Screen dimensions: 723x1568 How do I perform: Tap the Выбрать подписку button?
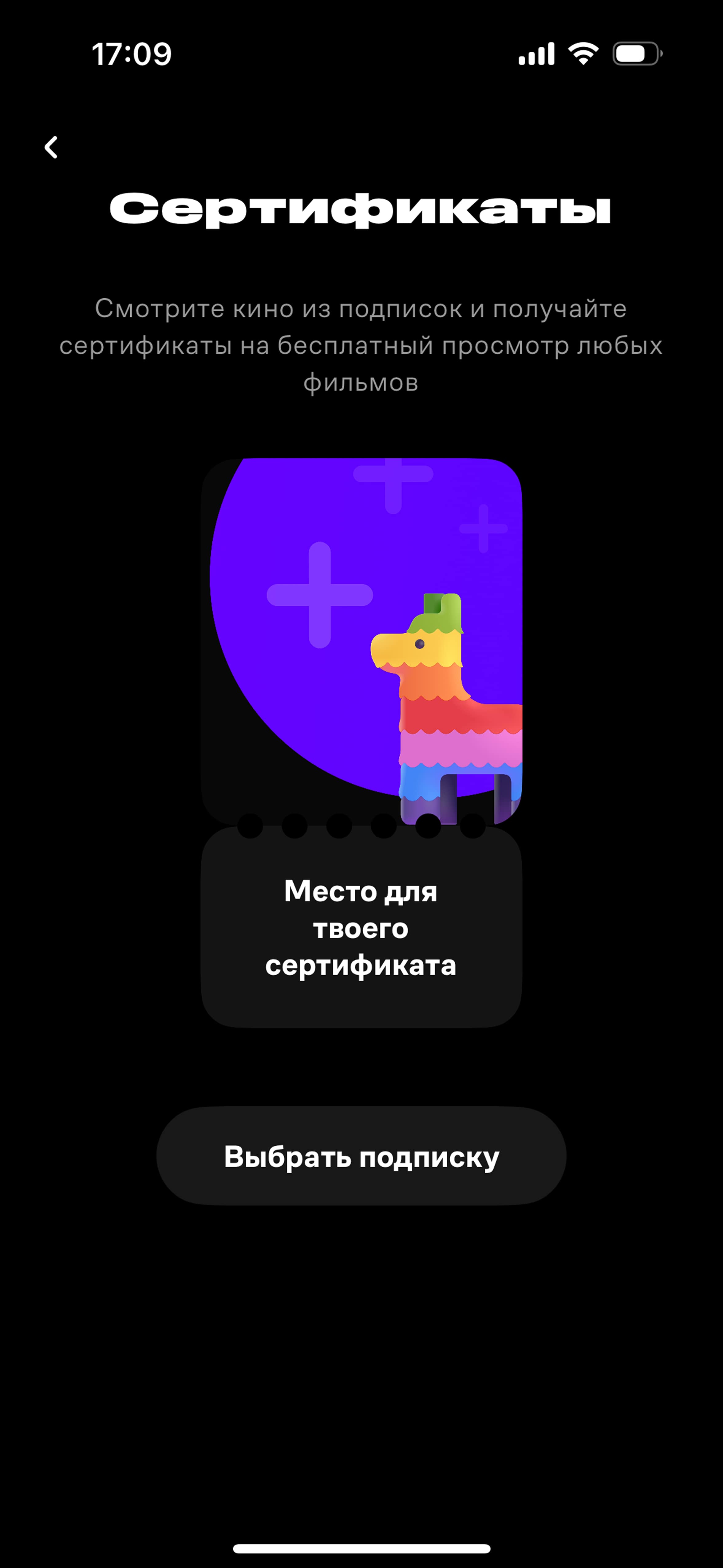[361, 1156]
